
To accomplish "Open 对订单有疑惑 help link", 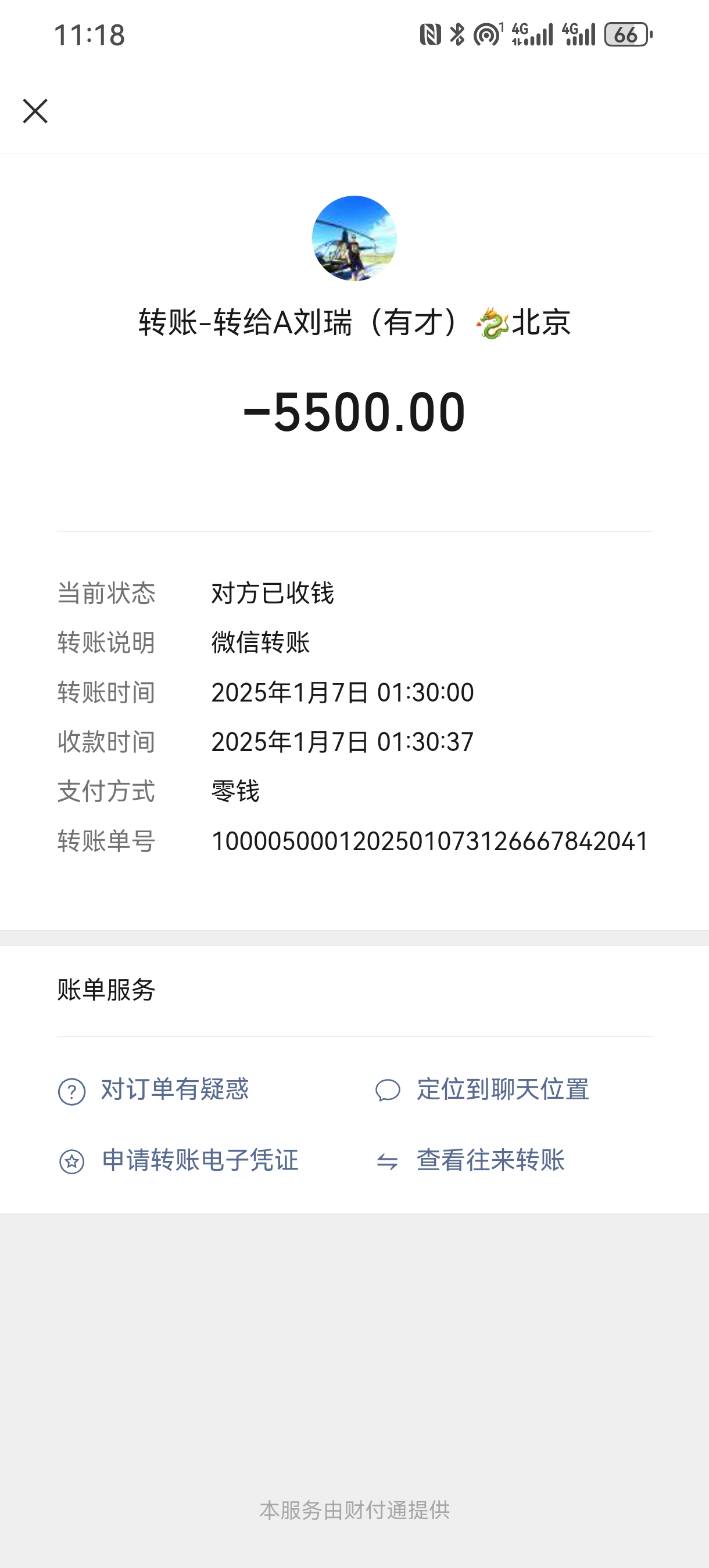I will [x=174, y=1089].
